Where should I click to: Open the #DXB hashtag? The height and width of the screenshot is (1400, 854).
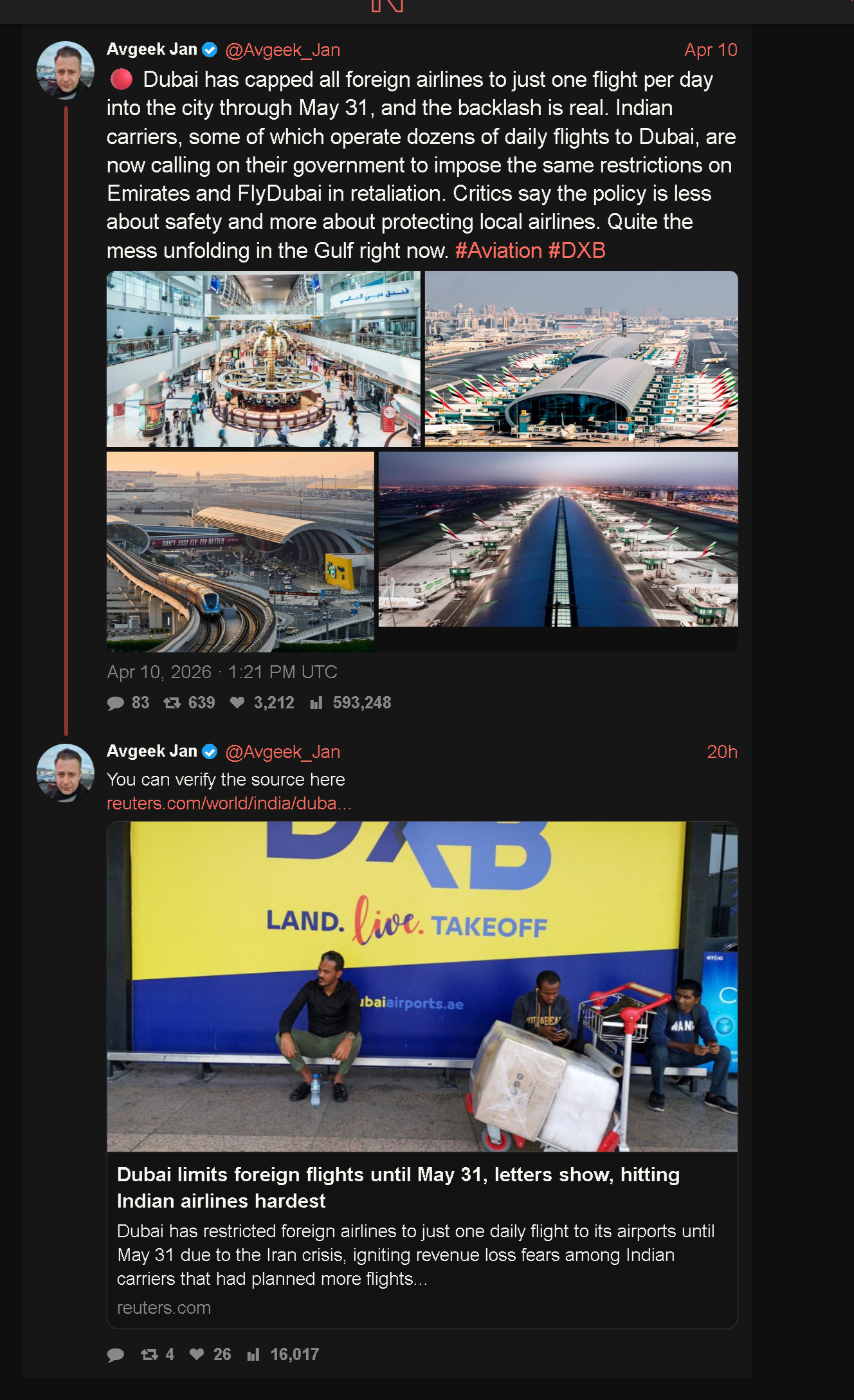577,250
